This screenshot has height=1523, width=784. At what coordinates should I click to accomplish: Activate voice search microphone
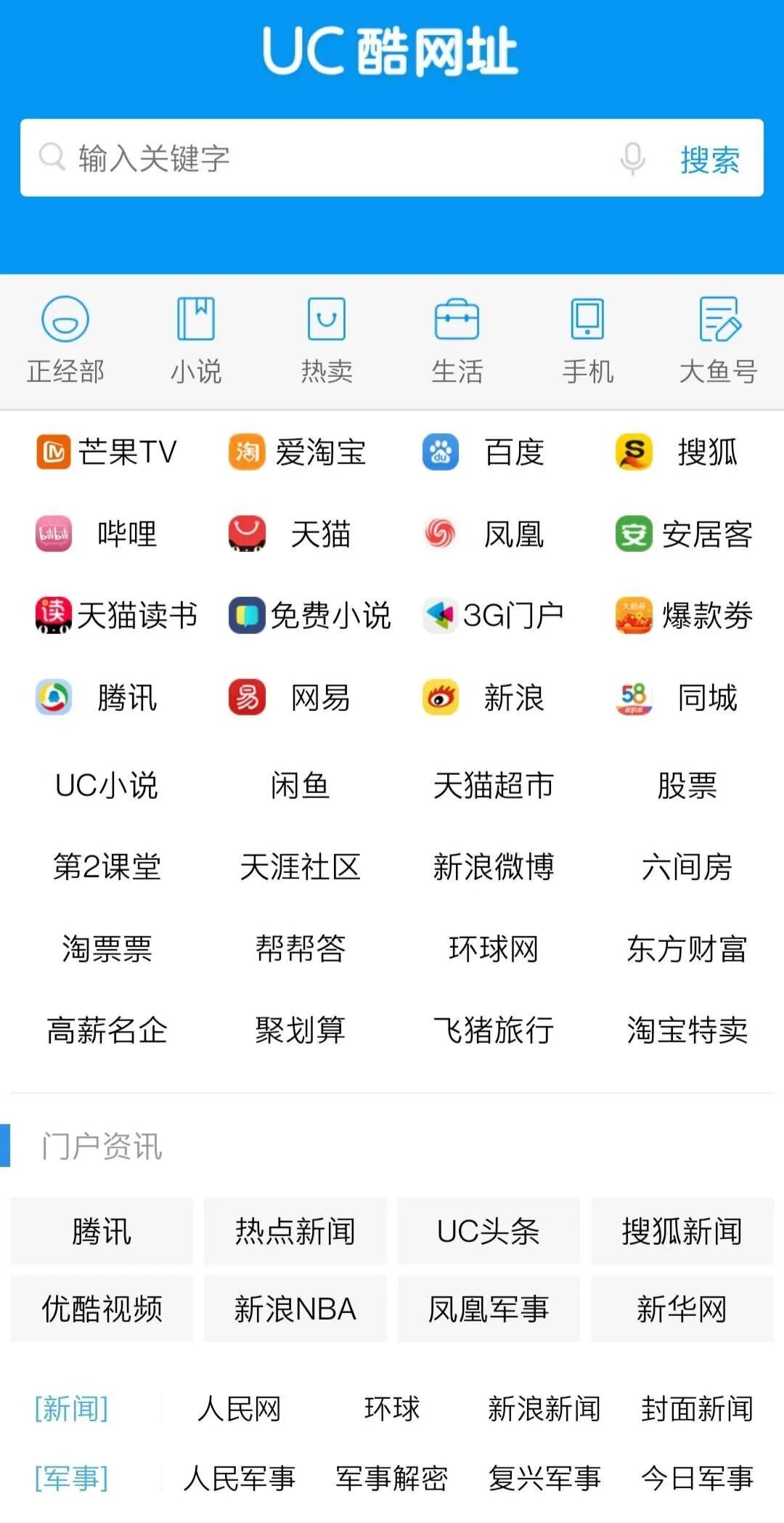632,158
